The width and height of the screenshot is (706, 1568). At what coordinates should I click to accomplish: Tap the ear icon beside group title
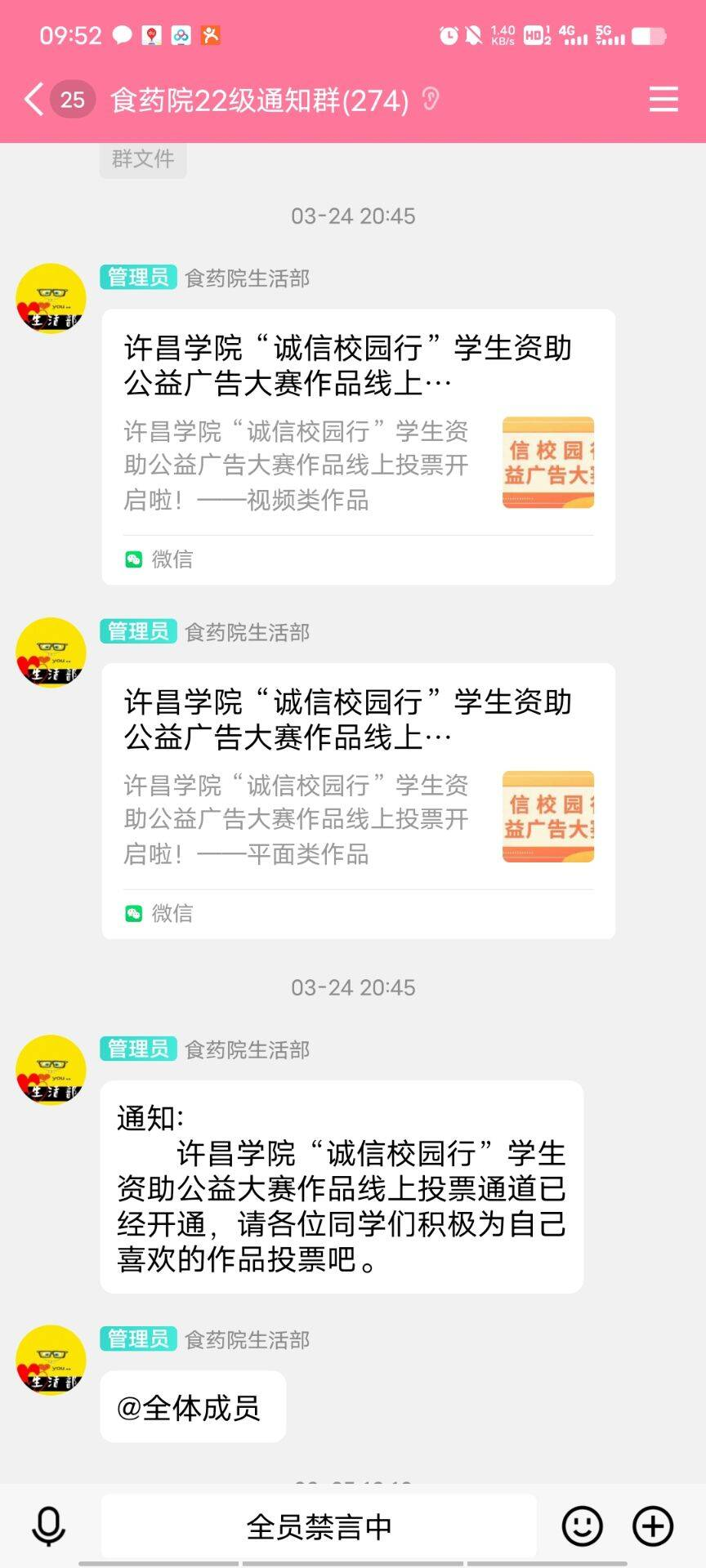pyautogui.click(x=431, y=100)
